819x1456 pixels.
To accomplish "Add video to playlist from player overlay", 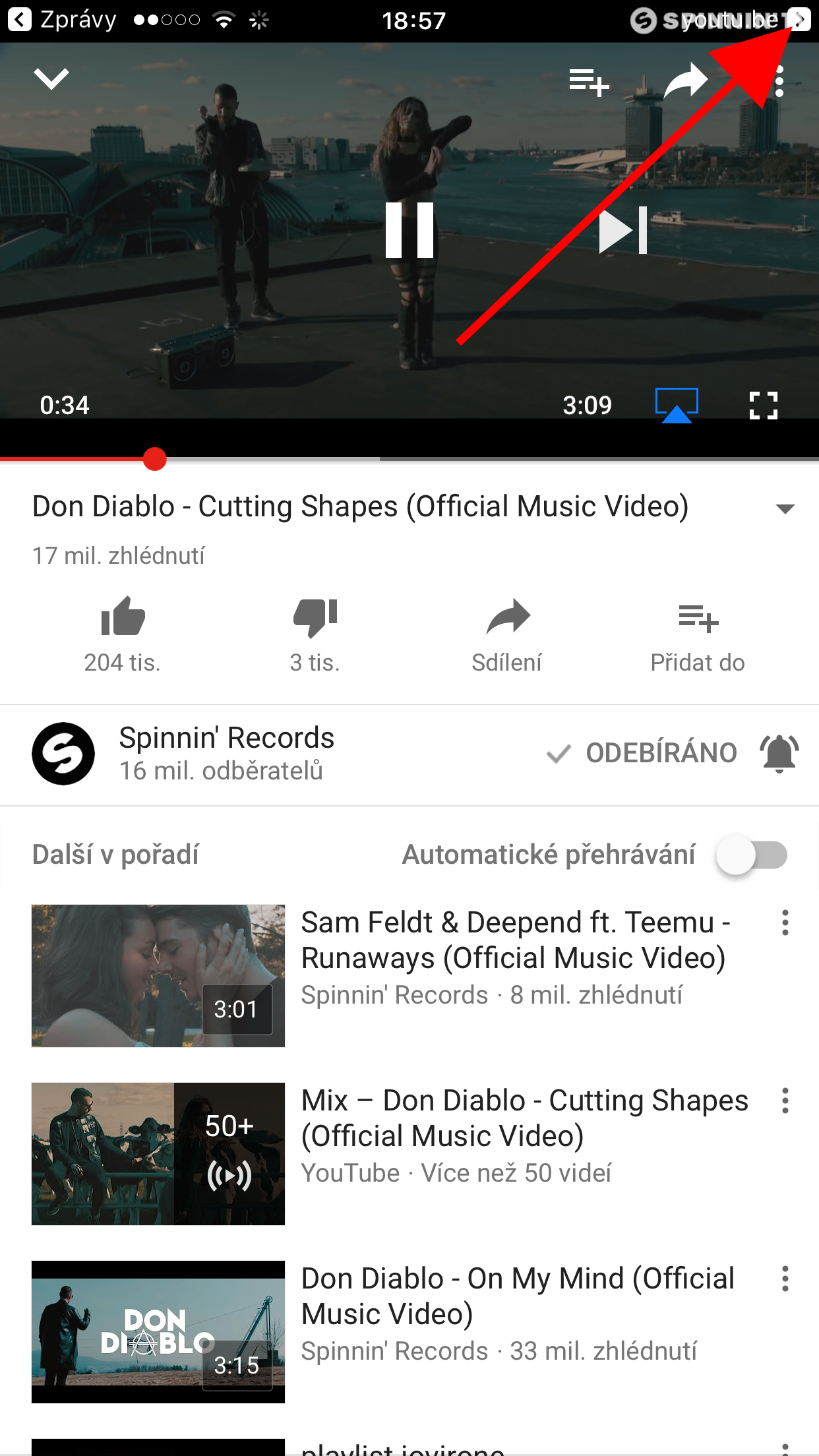I will [588, 82].
